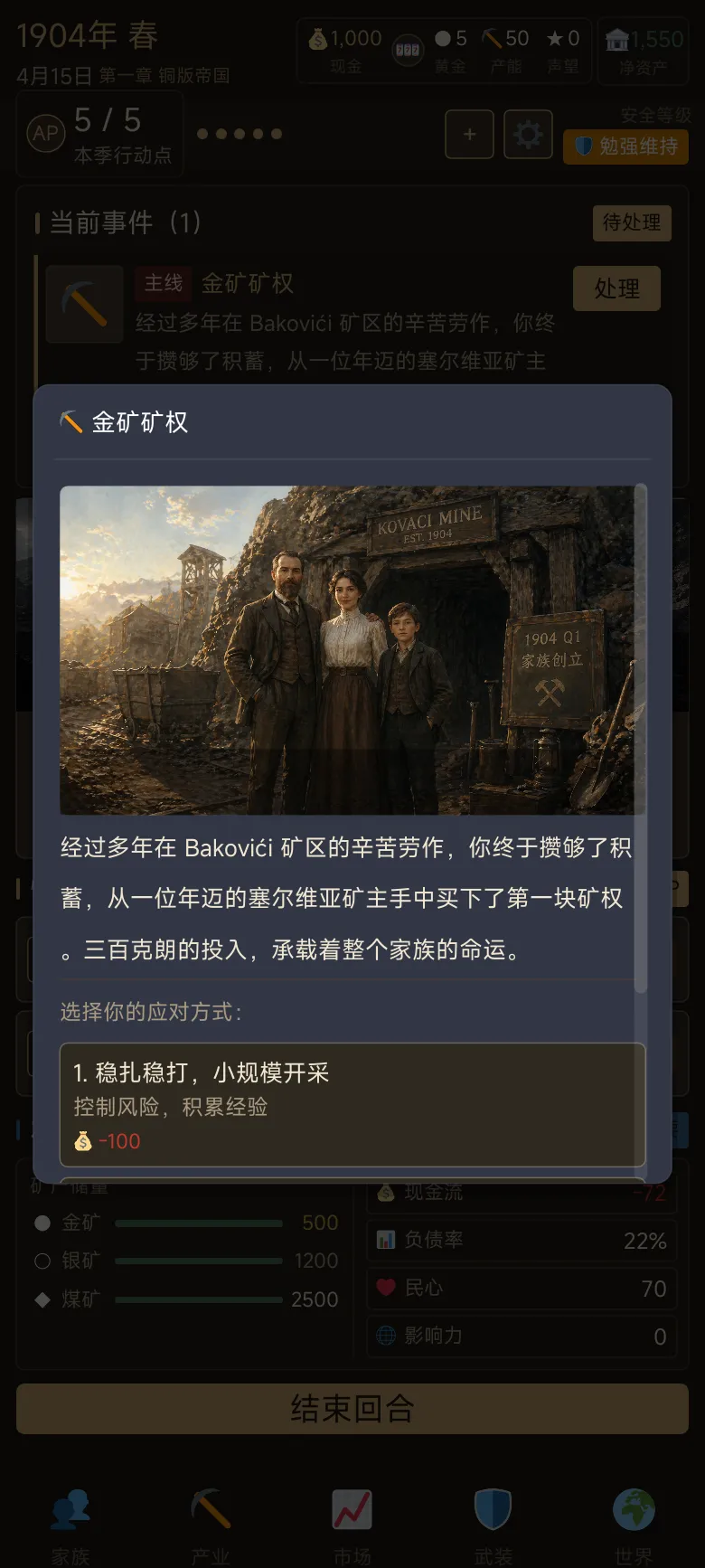705x1568 pixels.
Task: Switch to the 产业 tab
Action: [x=211, y=1526]
